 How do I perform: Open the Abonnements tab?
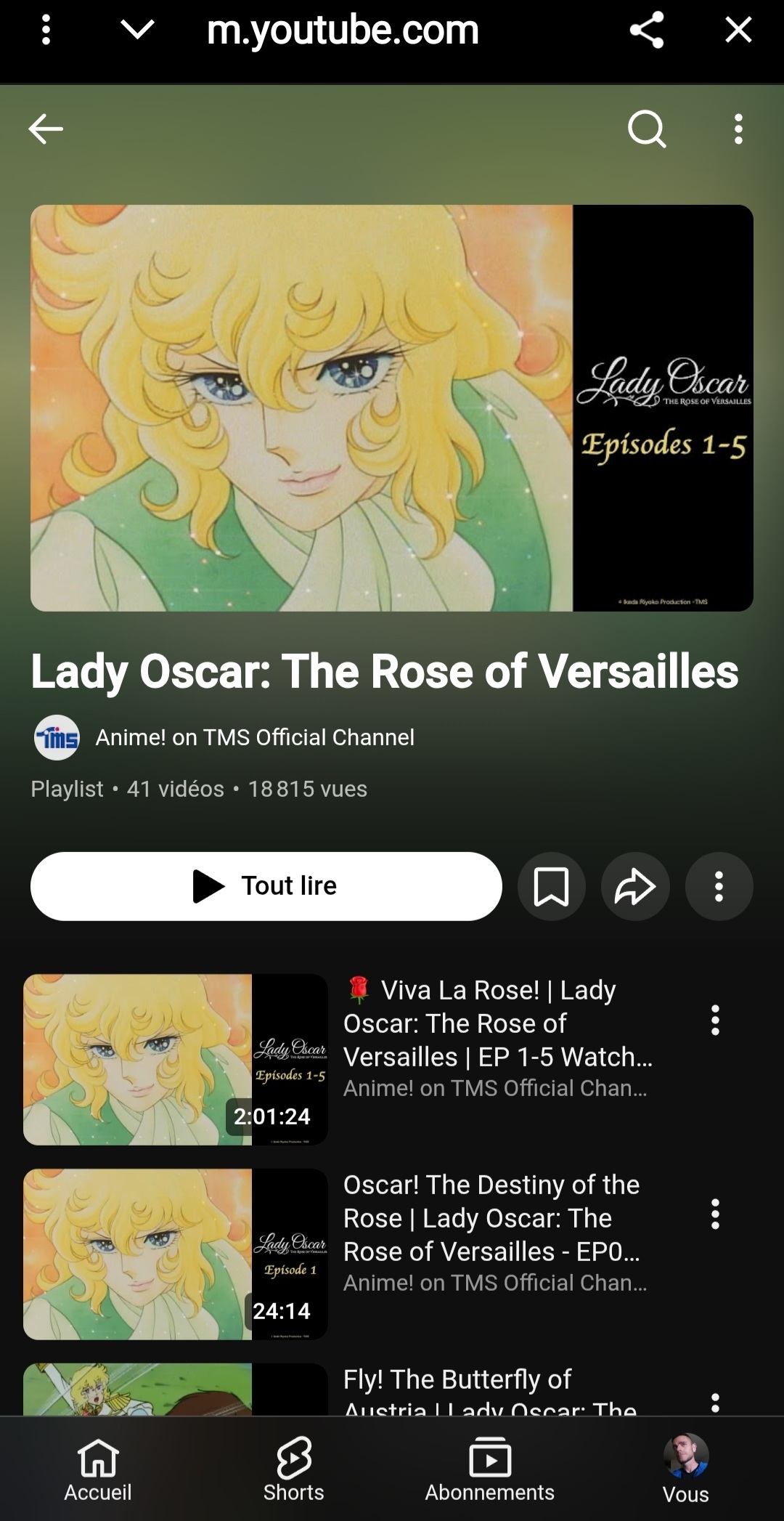490,1469
